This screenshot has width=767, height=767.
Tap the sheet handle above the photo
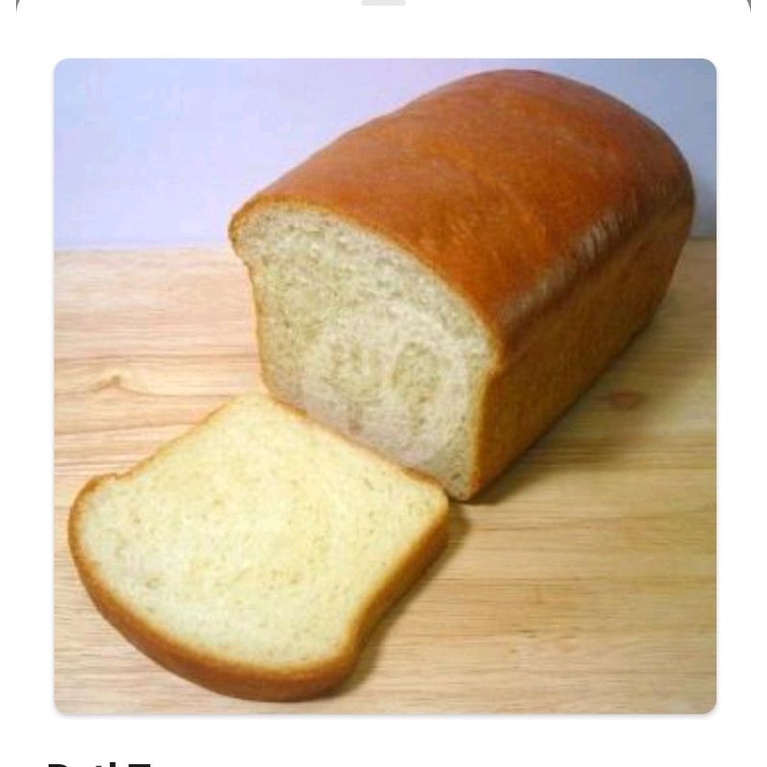click(383, 3)
